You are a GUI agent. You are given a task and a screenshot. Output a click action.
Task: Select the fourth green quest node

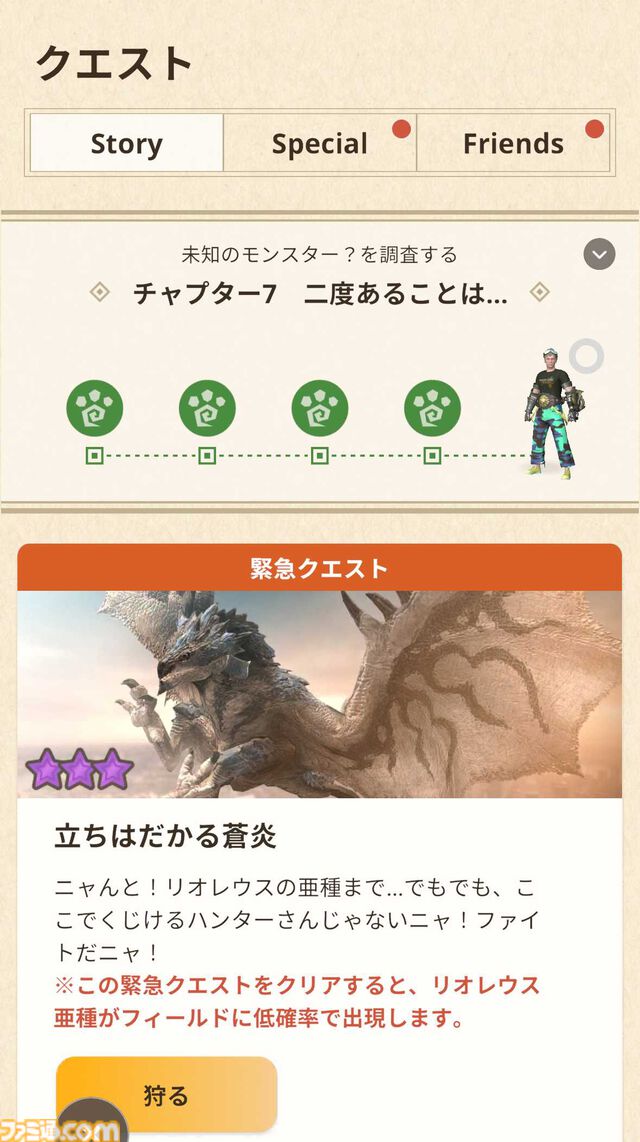432,409
